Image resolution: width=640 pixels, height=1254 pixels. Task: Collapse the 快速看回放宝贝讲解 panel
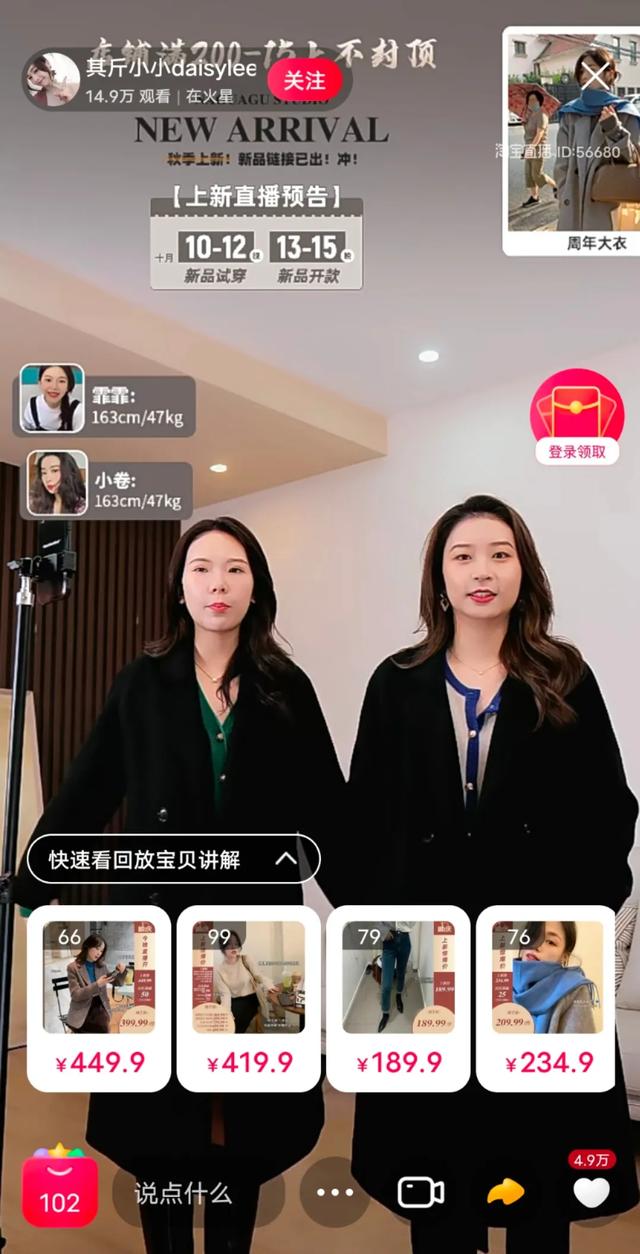286,859
